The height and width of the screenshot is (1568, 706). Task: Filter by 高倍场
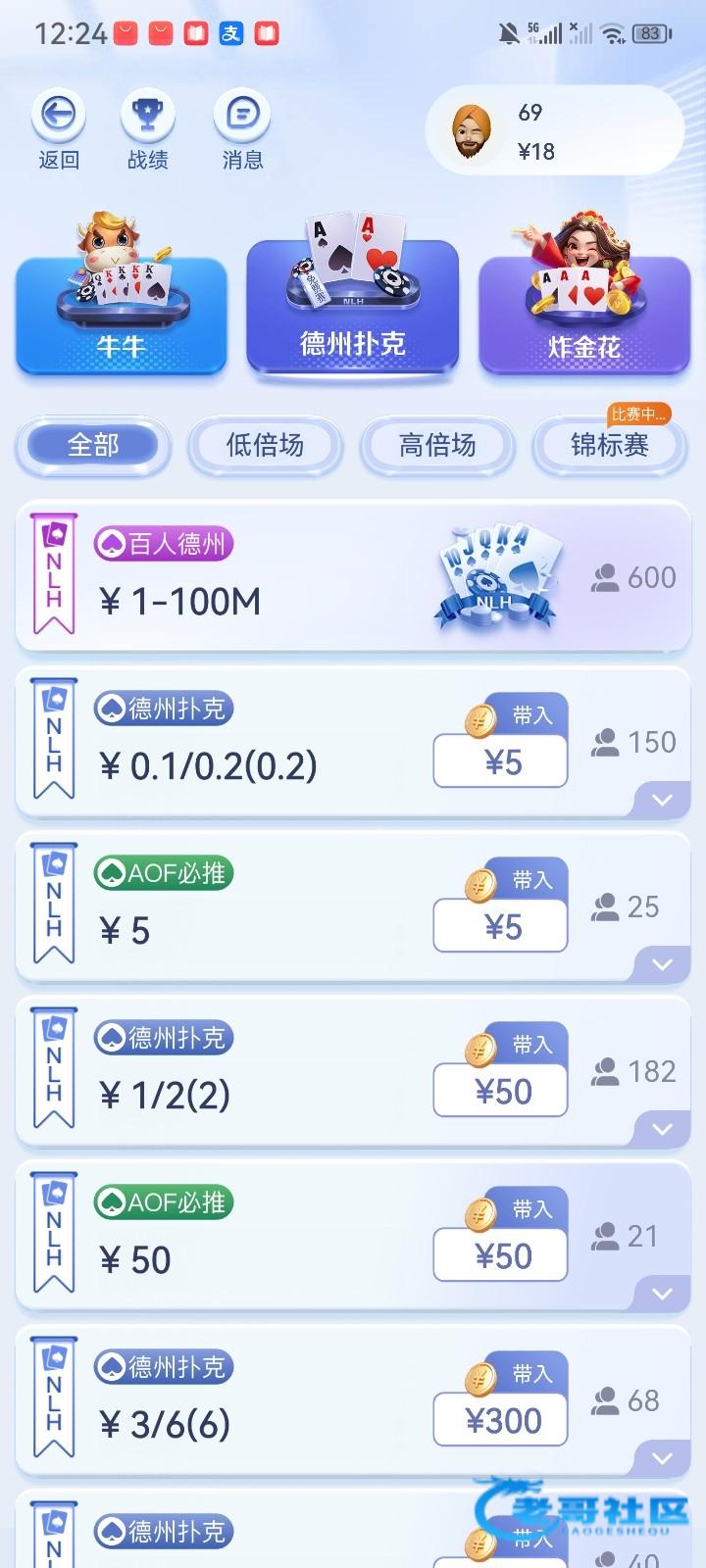(x=437, y=446)
